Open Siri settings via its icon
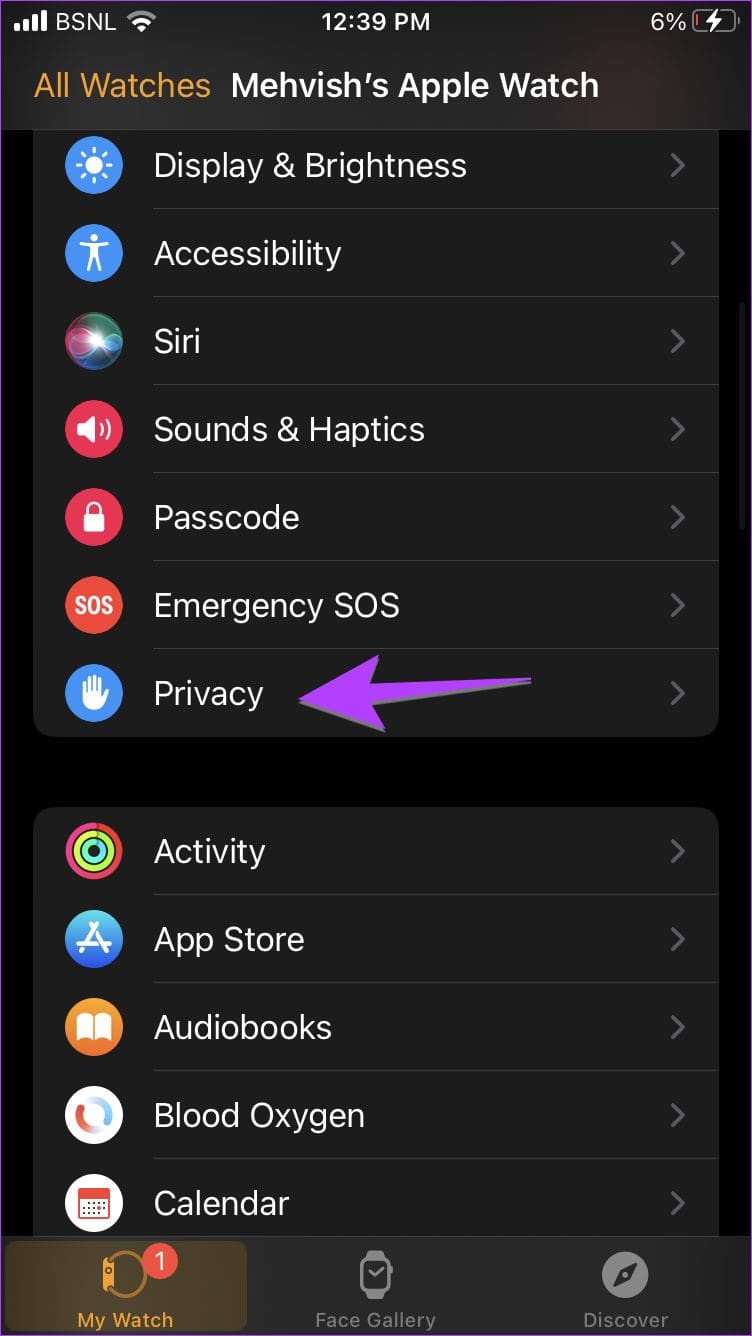752x1336 pixels. 94,341
